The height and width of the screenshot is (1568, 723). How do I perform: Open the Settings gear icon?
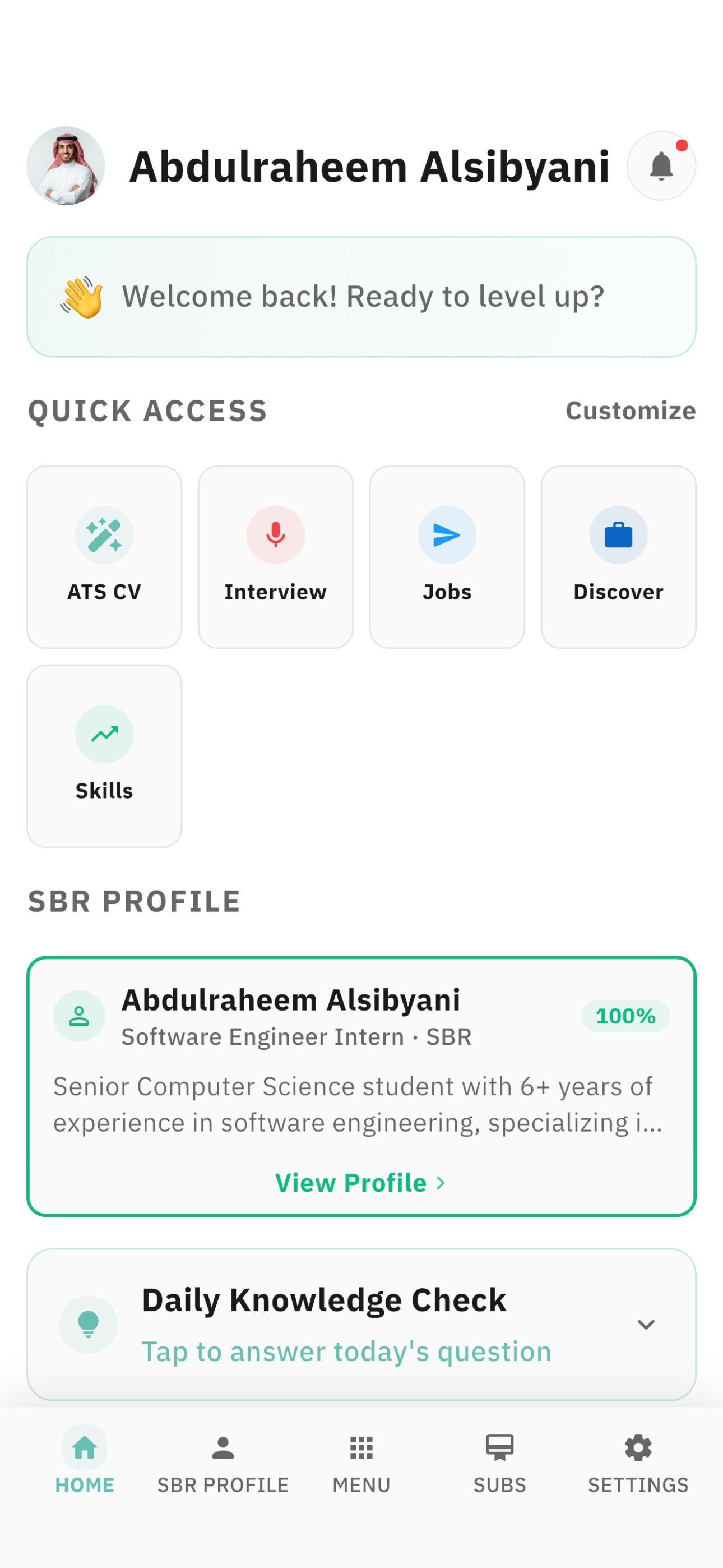637,1447
